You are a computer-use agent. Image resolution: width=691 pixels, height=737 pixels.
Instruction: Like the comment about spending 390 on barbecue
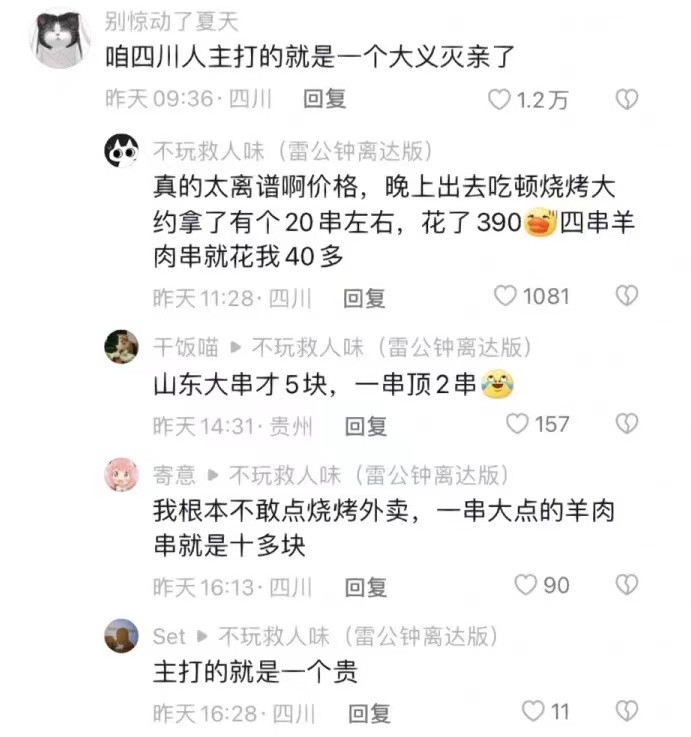[507, 296]
